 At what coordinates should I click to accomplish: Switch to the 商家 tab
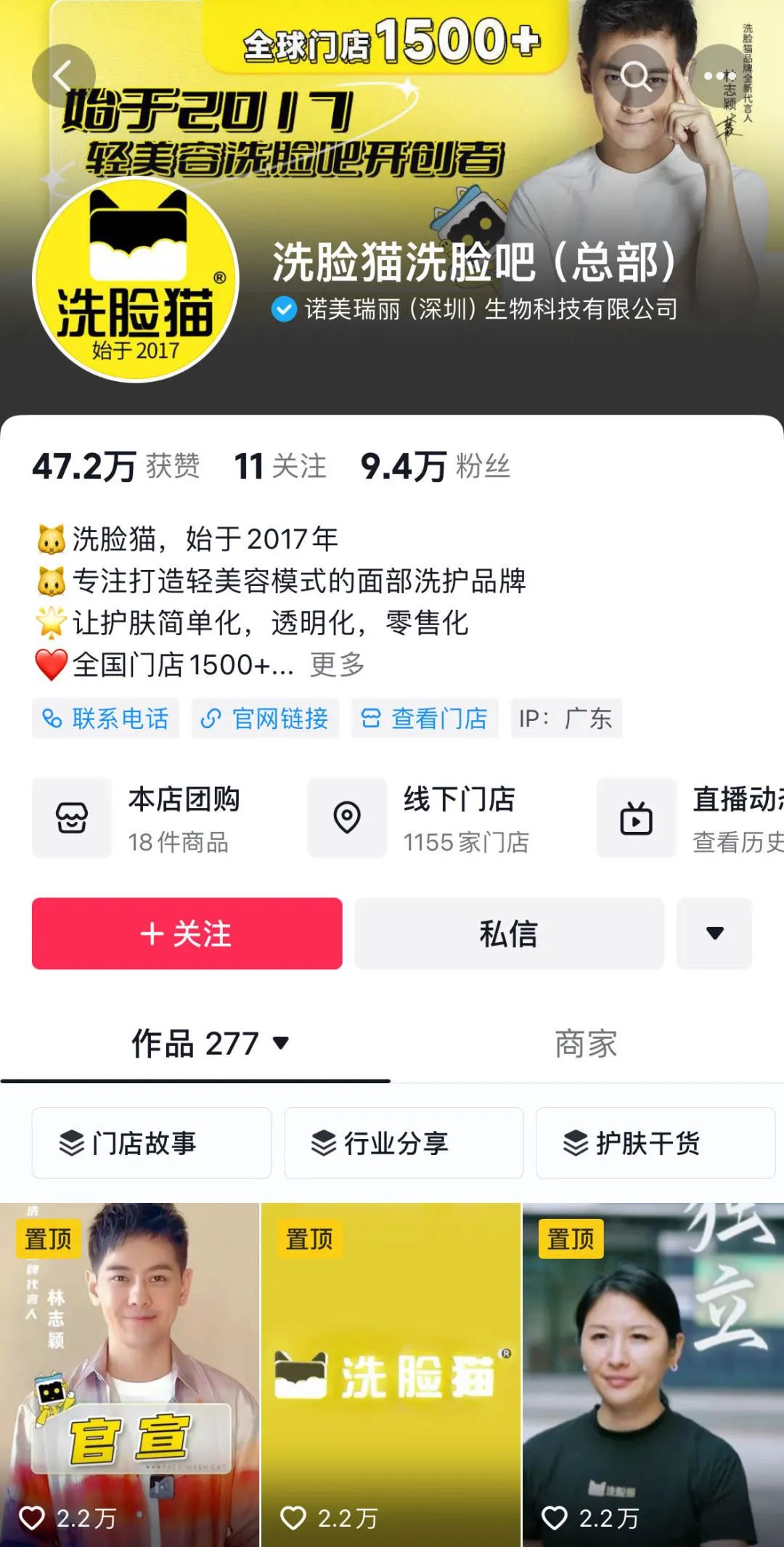pos(586,1044)
